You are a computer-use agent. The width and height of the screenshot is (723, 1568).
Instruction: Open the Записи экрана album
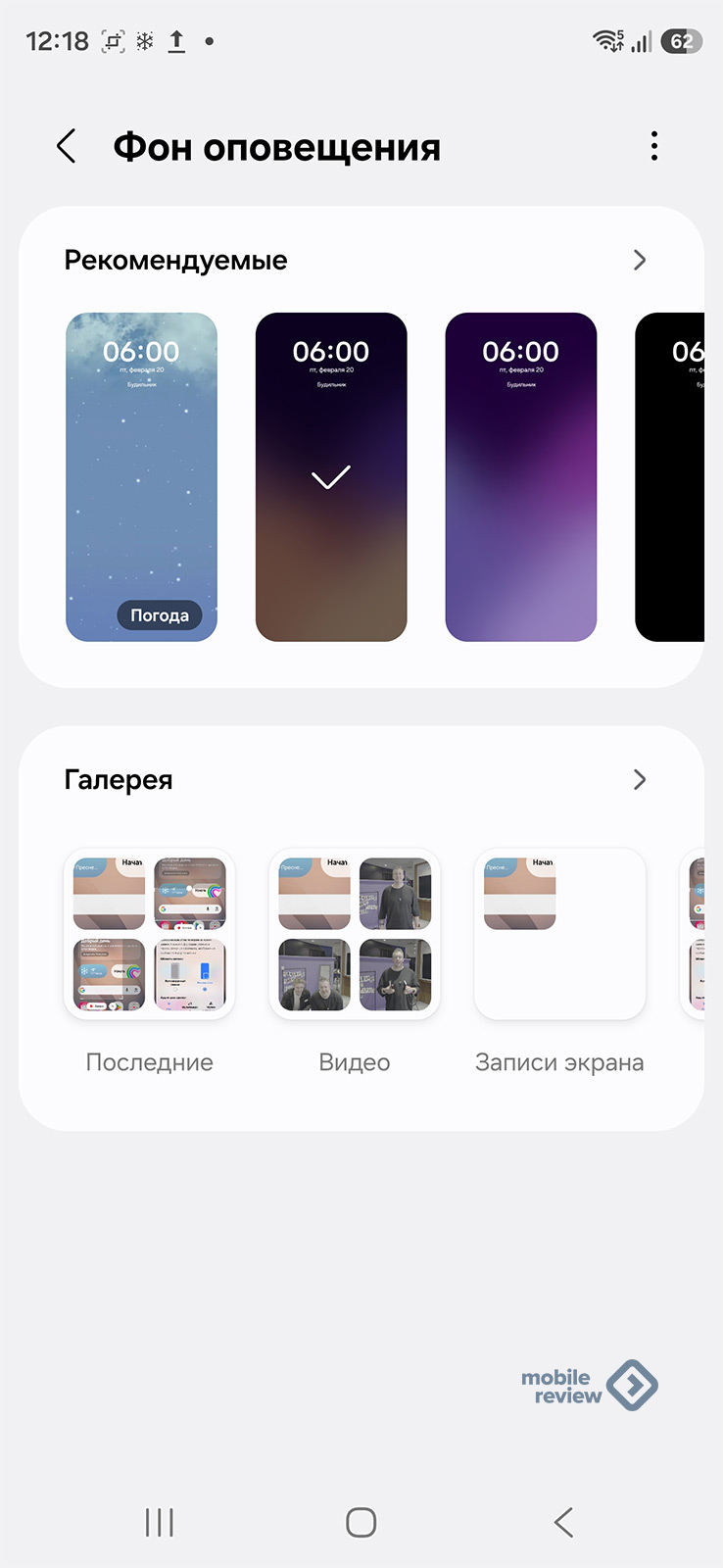559,934
